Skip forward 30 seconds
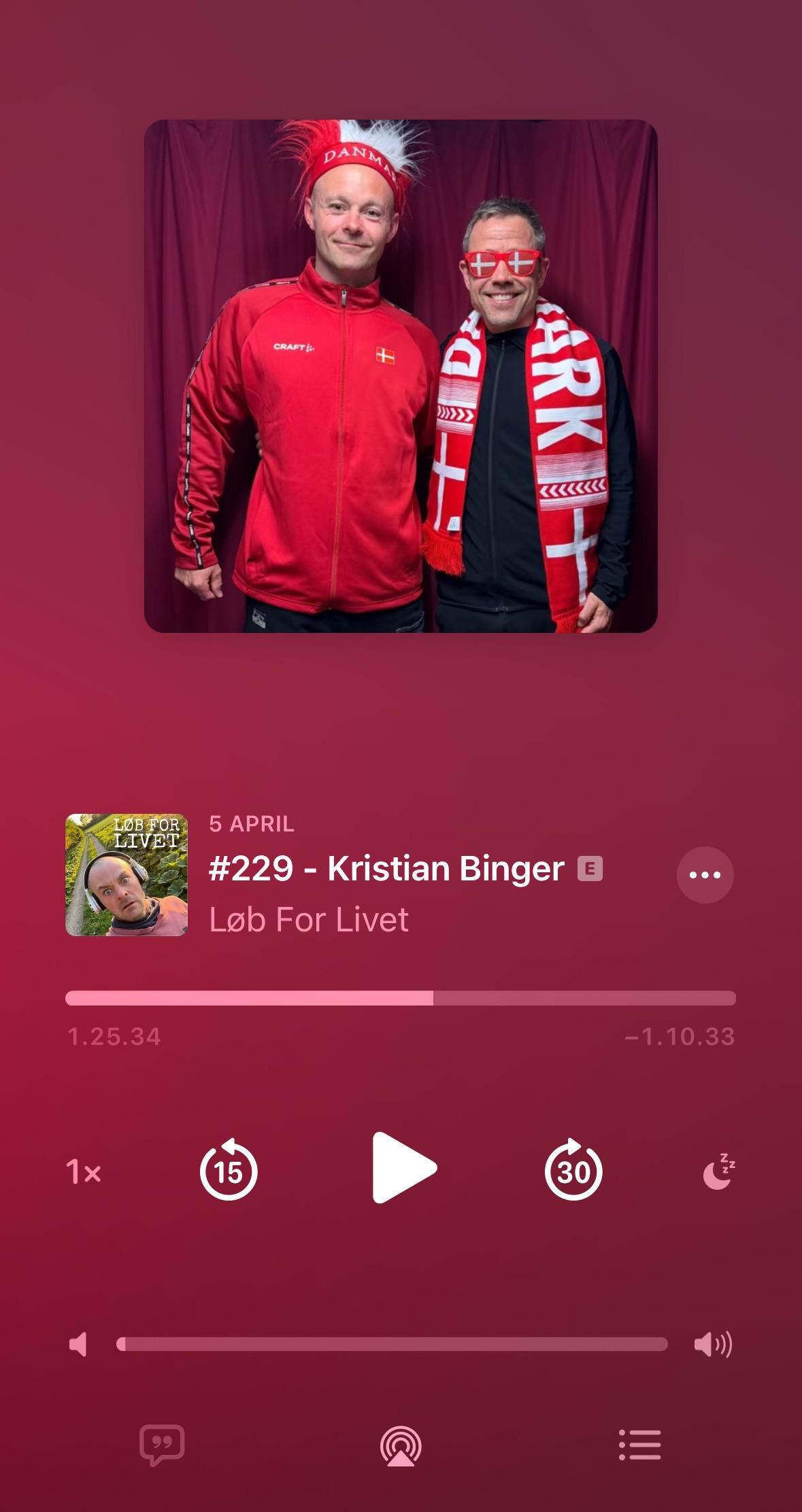This screenshot has height=1512, width=802. click(573, 1171)
